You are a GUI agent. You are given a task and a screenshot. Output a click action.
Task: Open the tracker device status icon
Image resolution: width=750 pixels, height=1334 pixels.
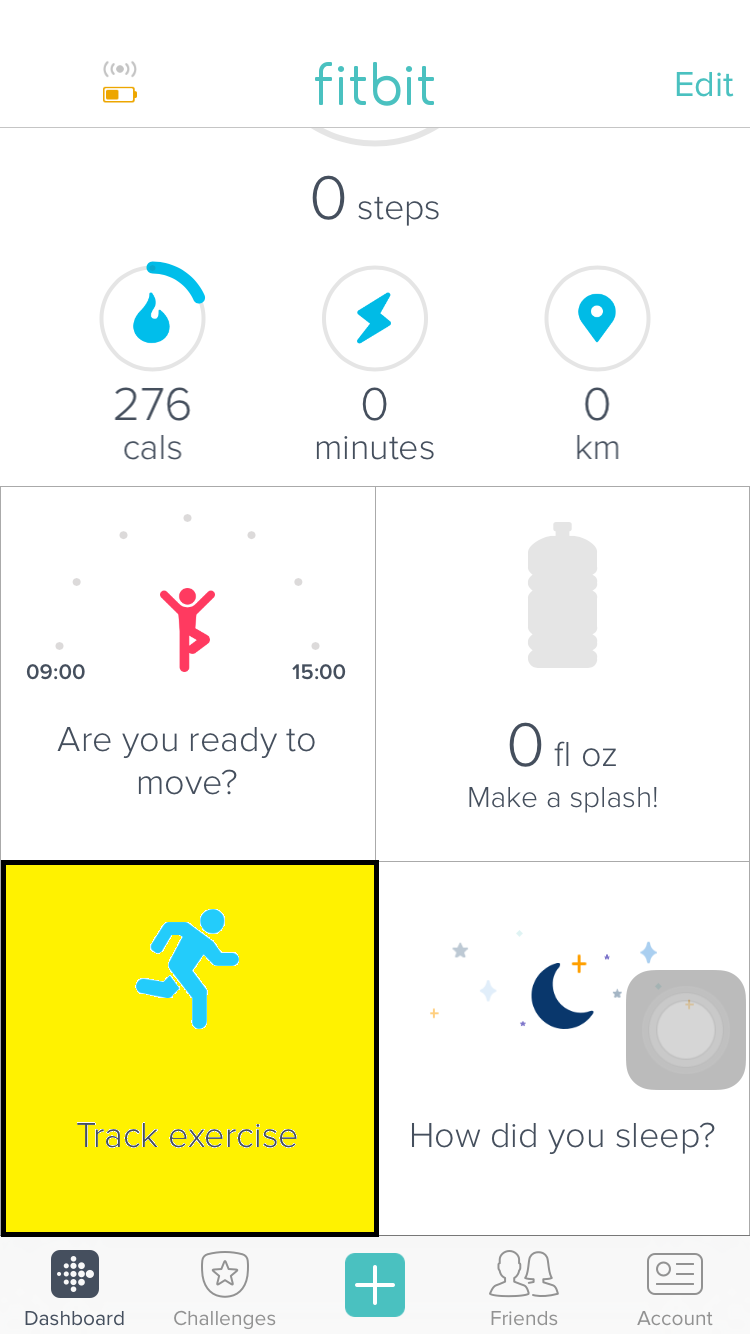120,84
